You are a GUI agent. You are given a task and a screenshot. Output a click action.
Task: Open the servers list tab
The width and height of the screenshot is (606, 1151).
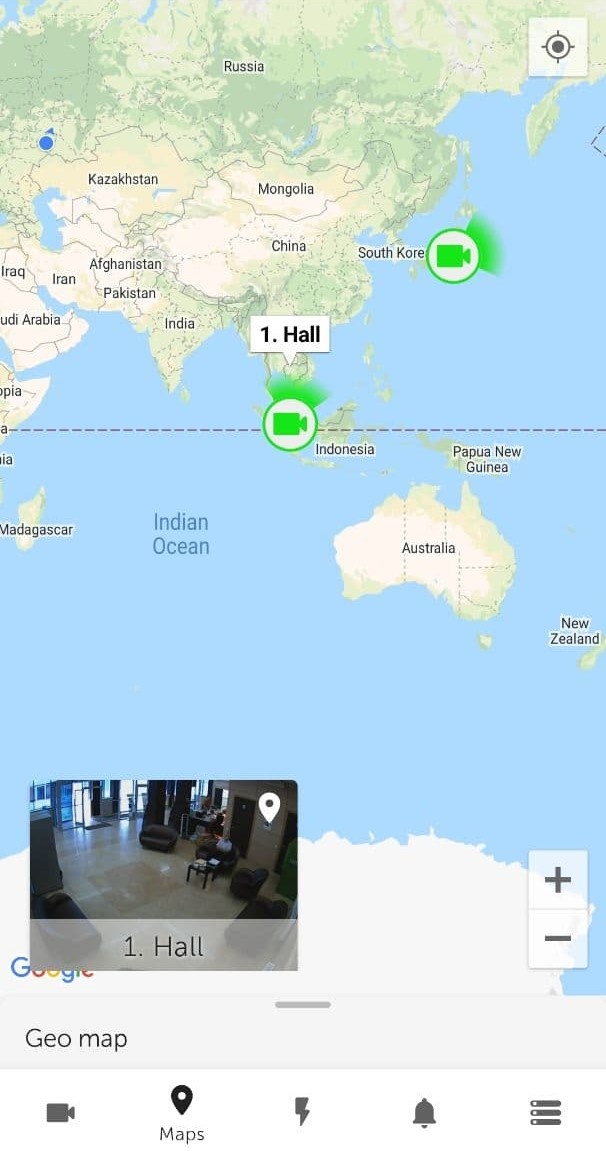pyautogui.click(x=545, y=1112)
